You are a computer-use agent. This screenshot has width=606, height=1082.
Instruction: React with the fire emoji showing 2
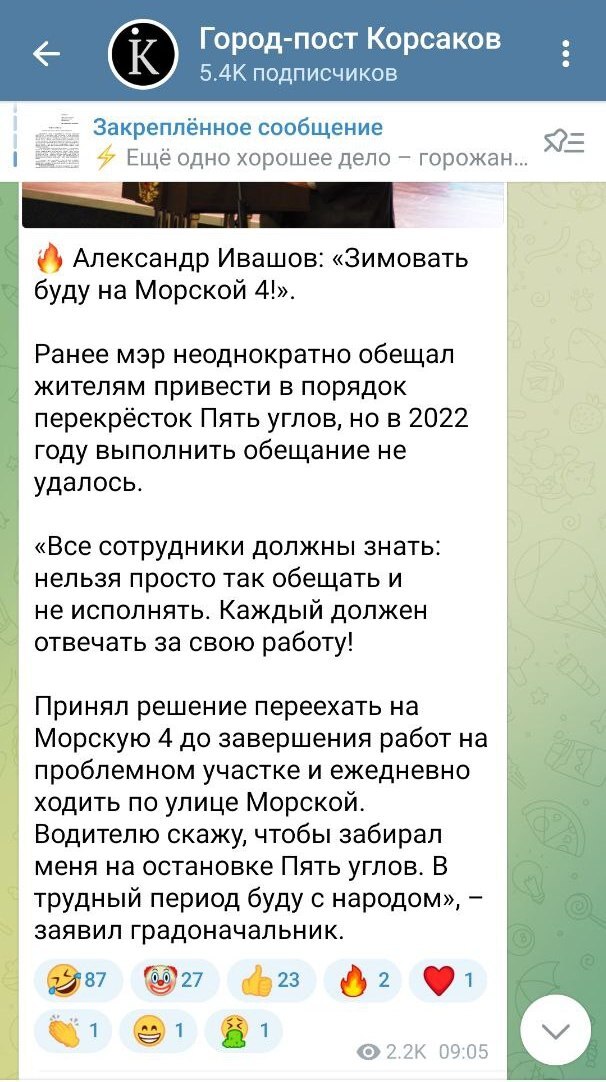click(363, 980)
